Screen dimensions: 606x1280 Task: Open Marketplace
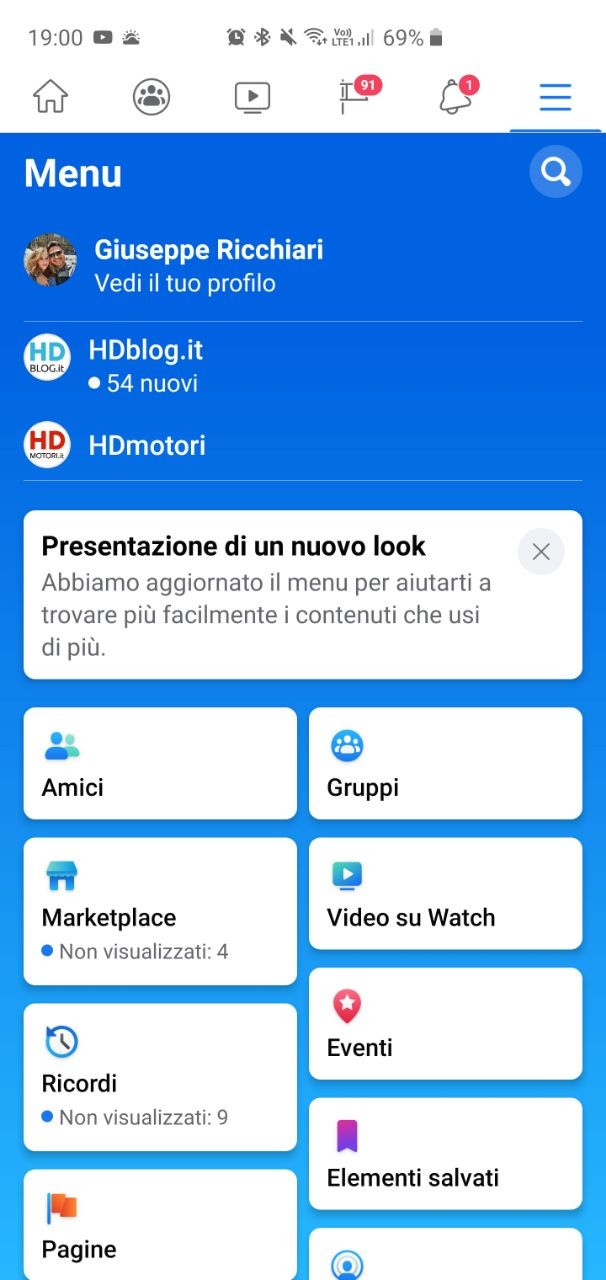point(160,911)
